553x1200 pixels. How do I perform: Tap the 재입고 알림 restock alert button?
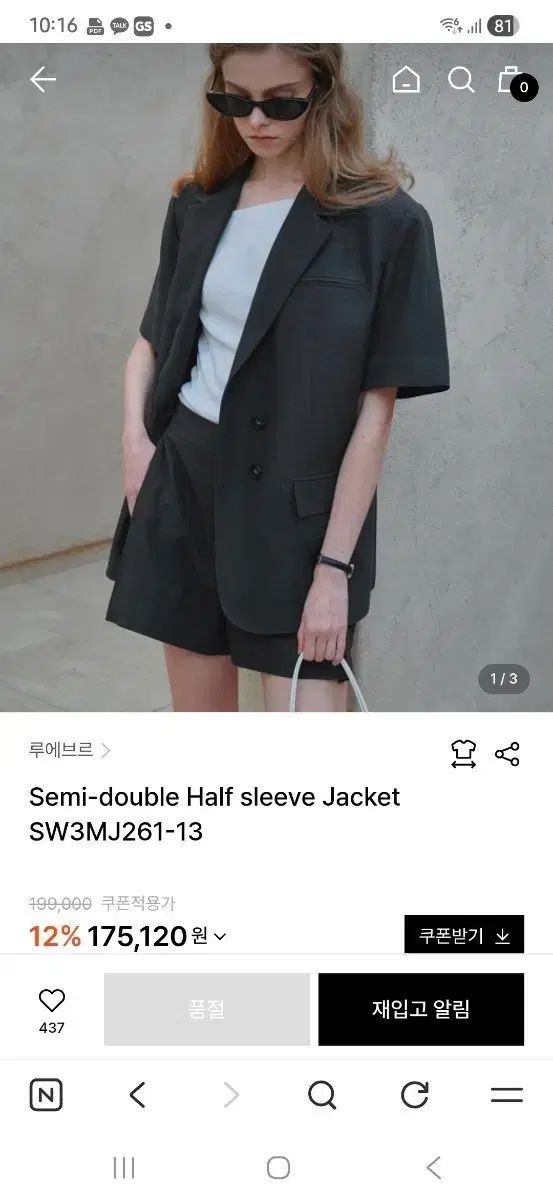click(x=421, y=1009)
